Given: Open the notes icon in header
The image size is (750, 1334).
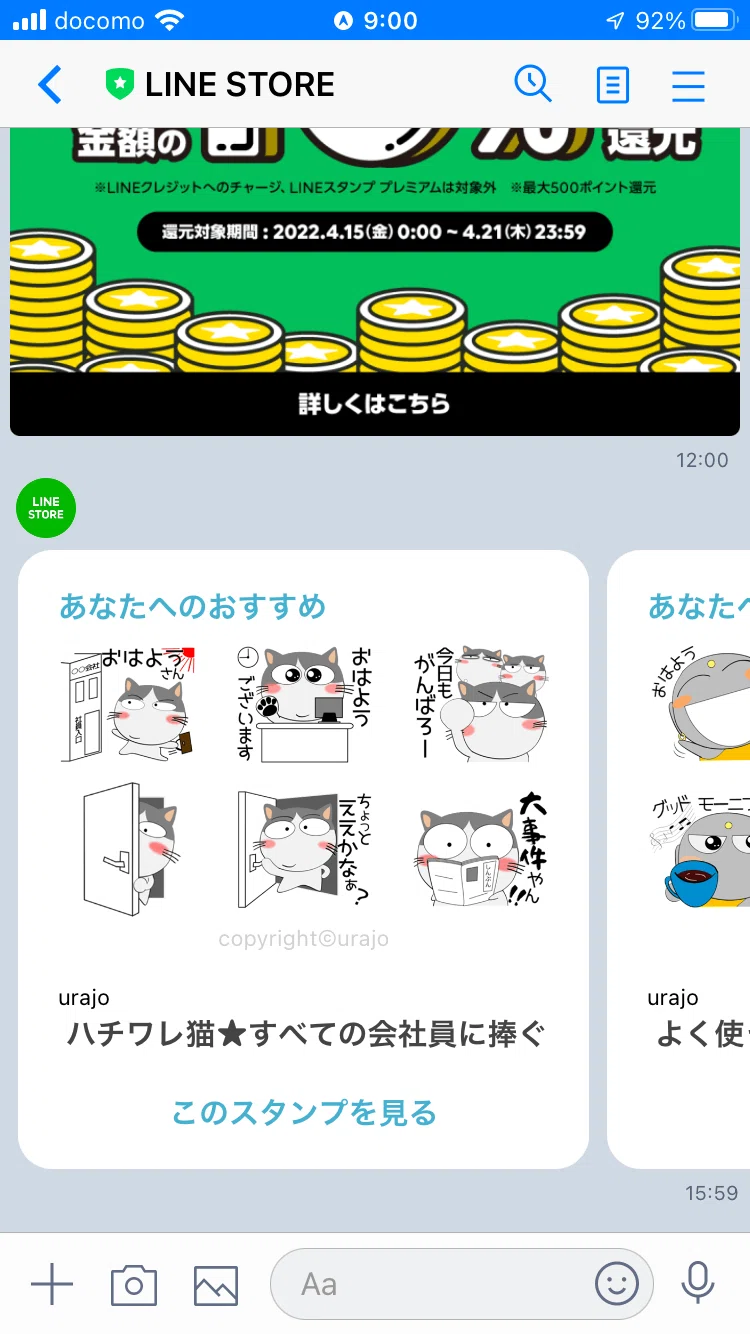Looking at the screenshot, I should coord(612,85).
